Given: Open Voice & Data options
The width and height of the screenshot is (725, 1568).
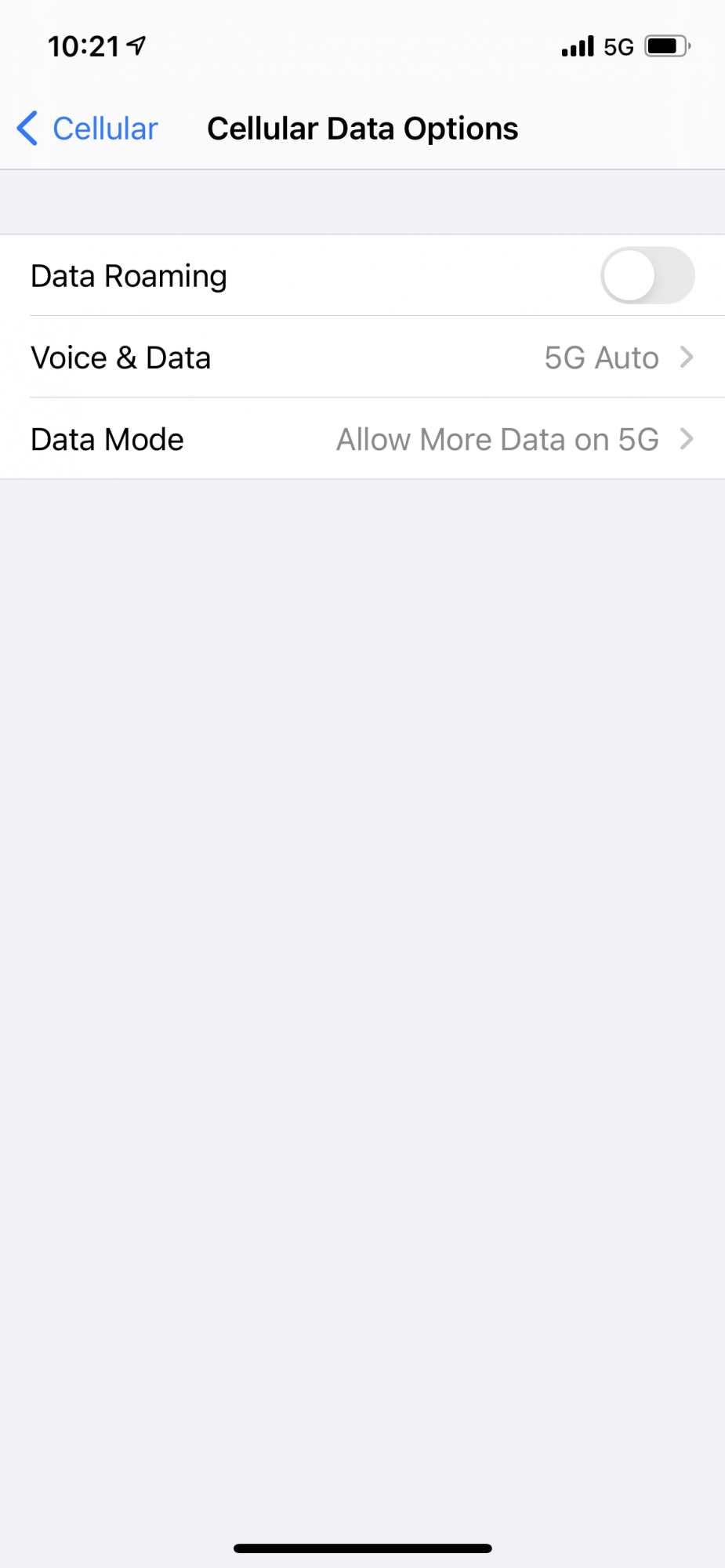Looking at the screenshot, I should (x=362, y=358).
